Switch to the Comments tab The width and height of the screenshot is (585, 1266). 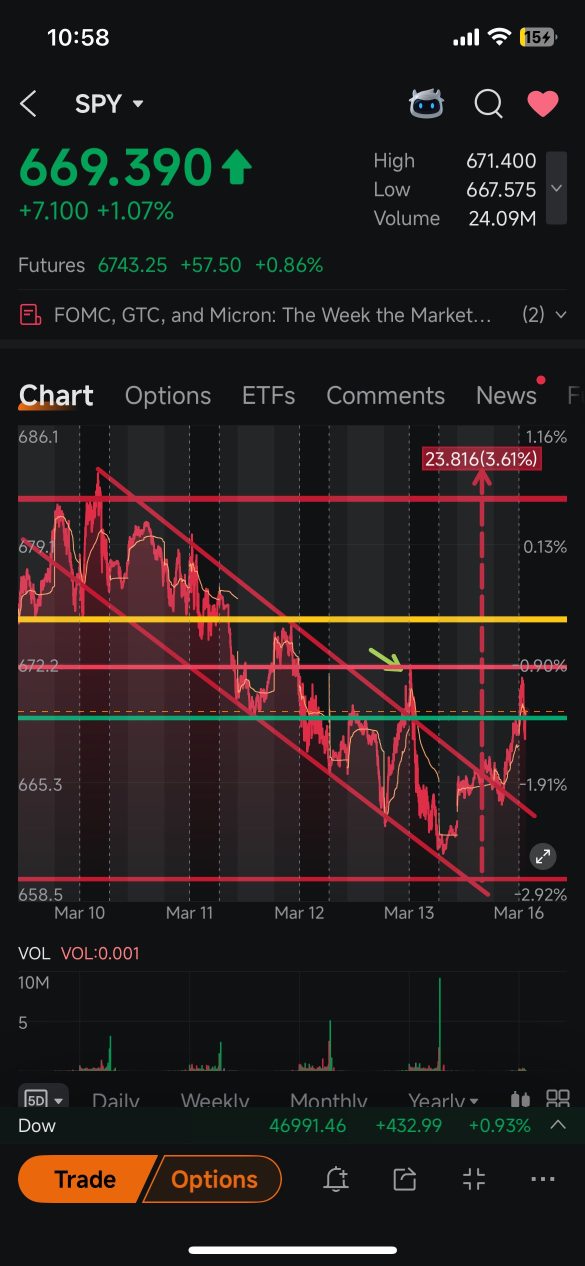(386, 396)
